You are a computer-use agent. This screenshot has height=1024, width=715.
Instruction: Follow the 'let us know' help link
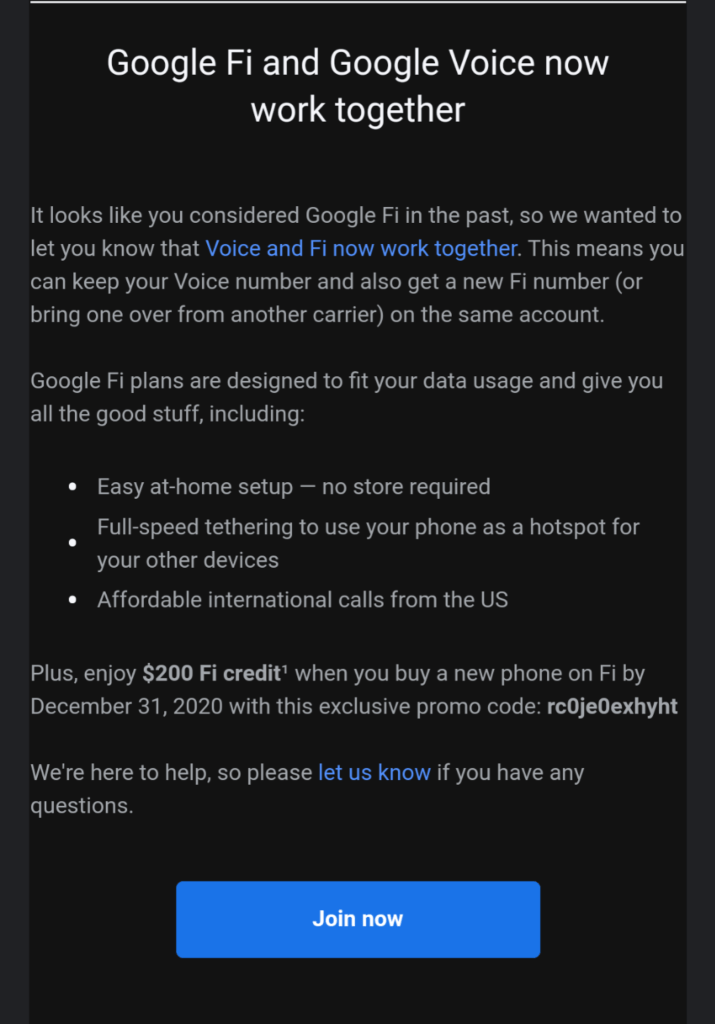(374, 772)
